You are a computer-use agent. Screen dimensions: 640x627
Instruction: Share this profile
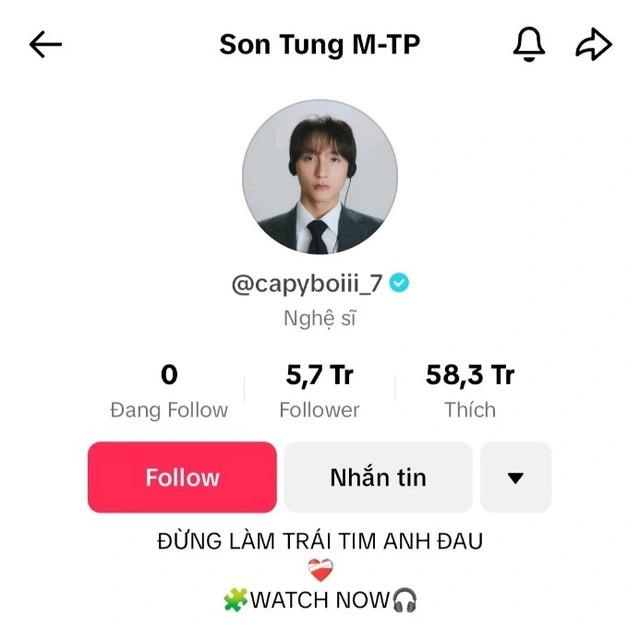[x=593, y=45]
